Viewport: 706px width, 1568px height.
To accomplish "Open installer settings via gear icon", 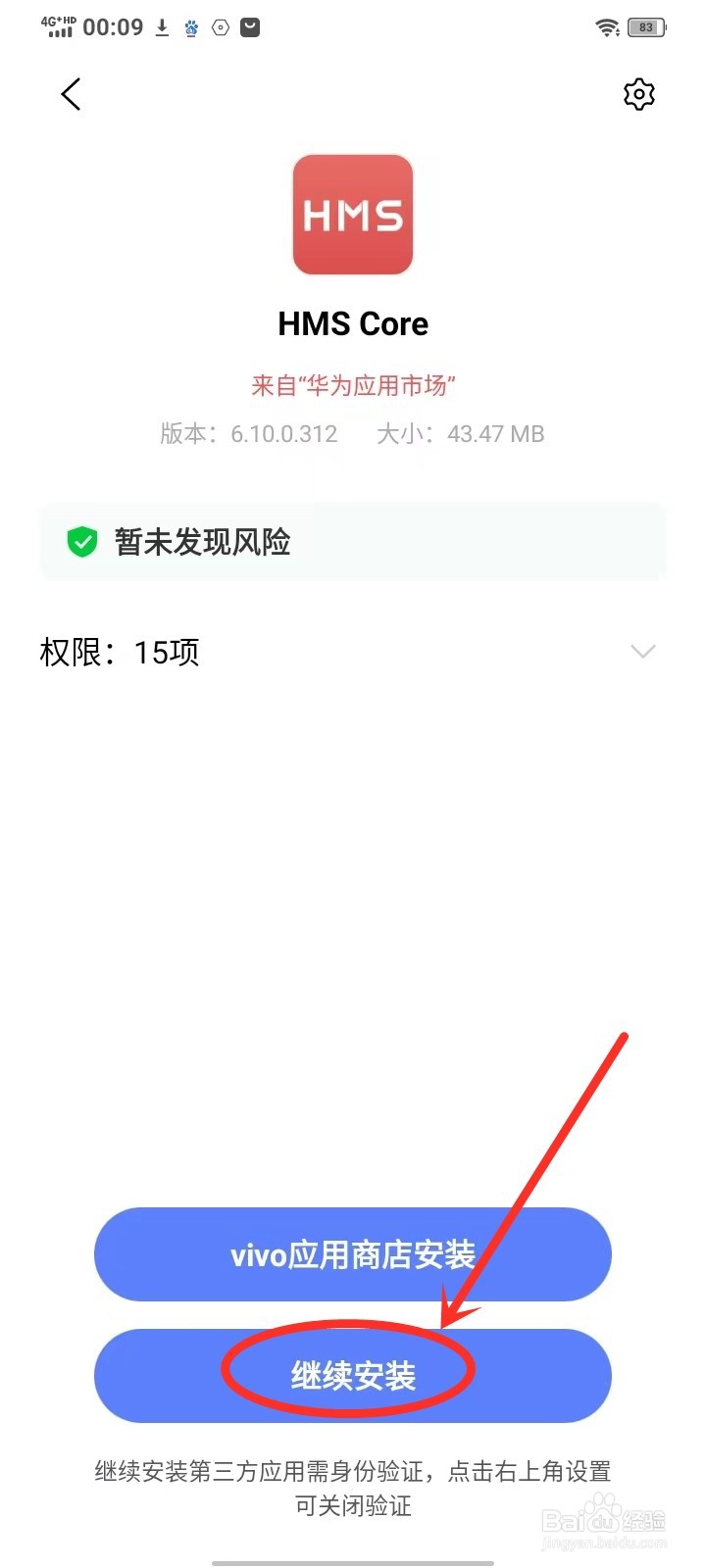I will point(638,94).
